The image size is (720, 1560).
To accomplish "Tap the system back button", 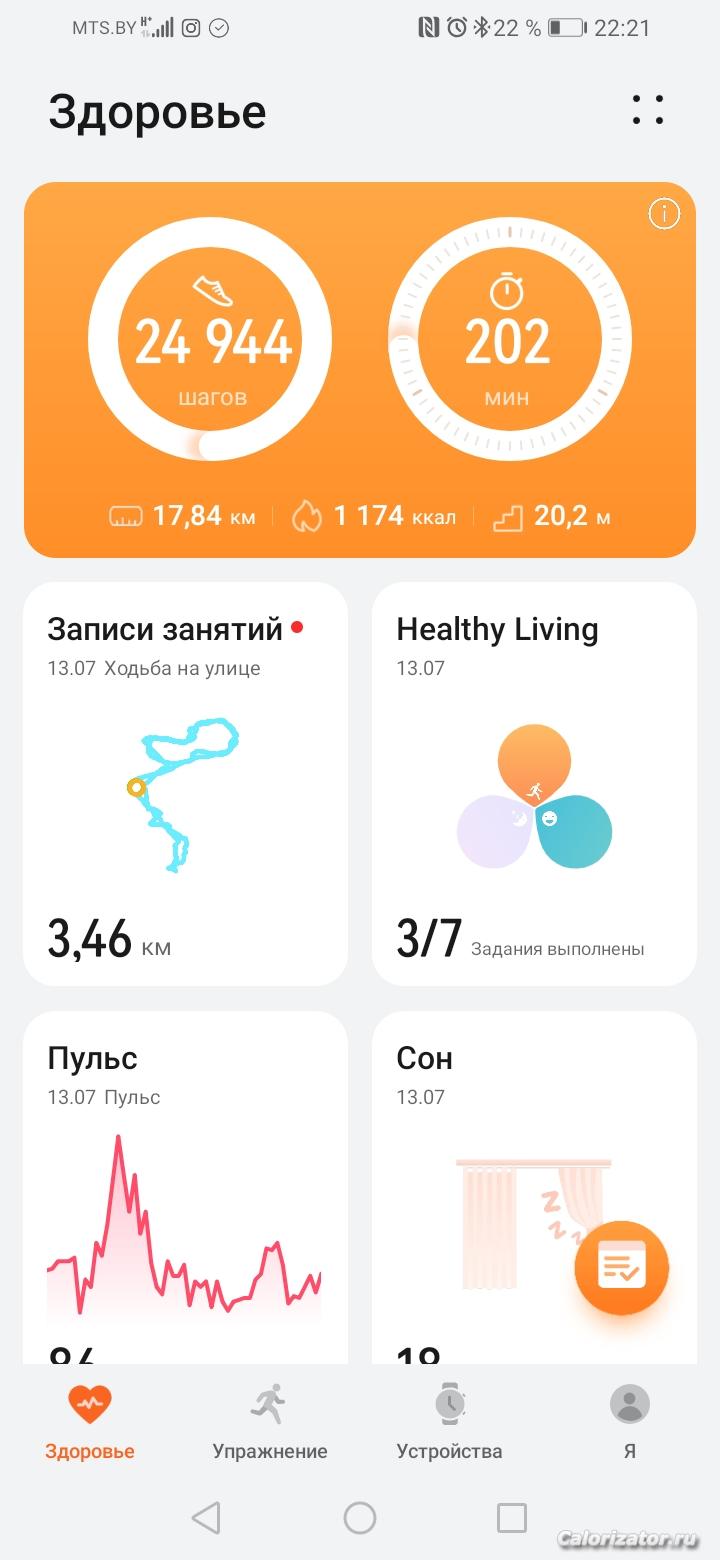I will point(206,1518).
